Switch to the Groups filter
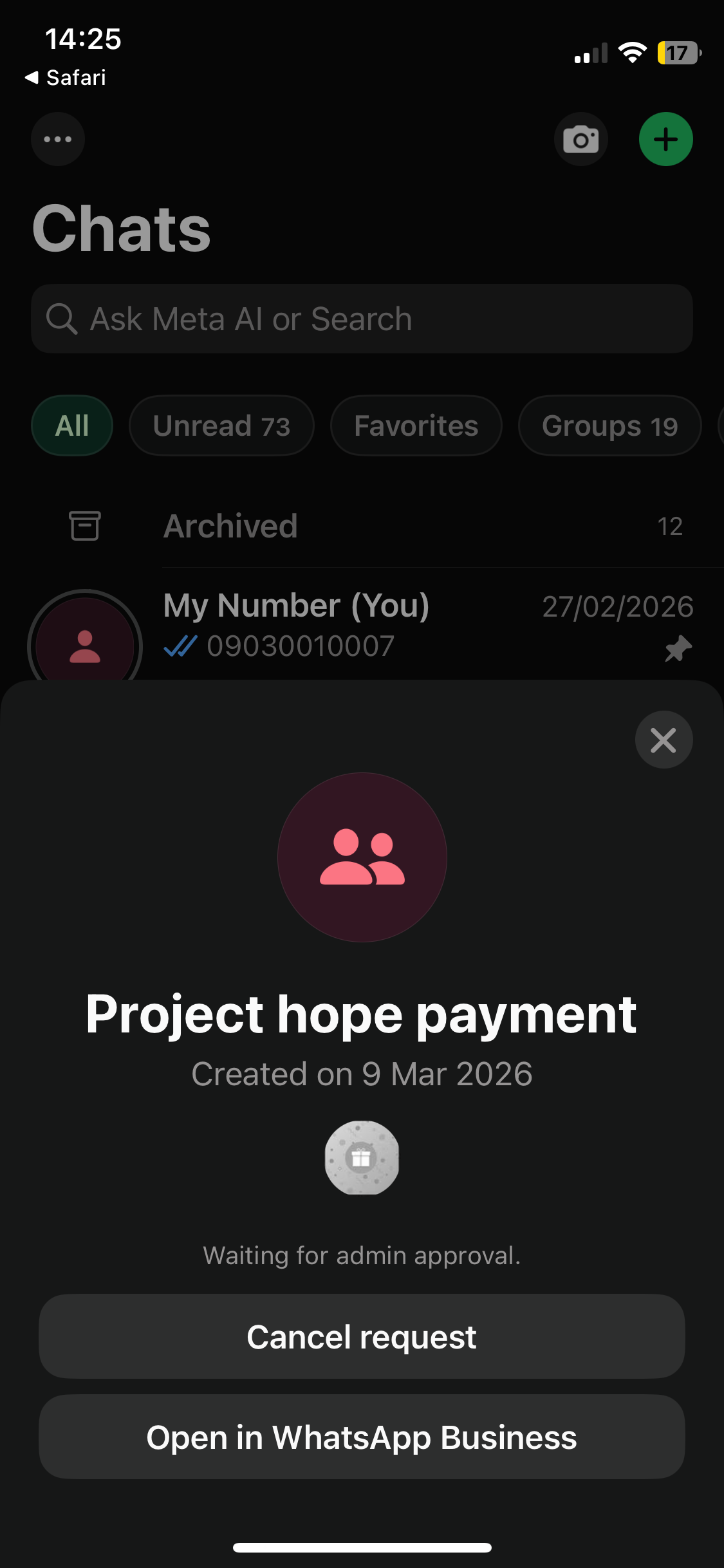Screen dimensions: 724x1568 click(609, 425)
